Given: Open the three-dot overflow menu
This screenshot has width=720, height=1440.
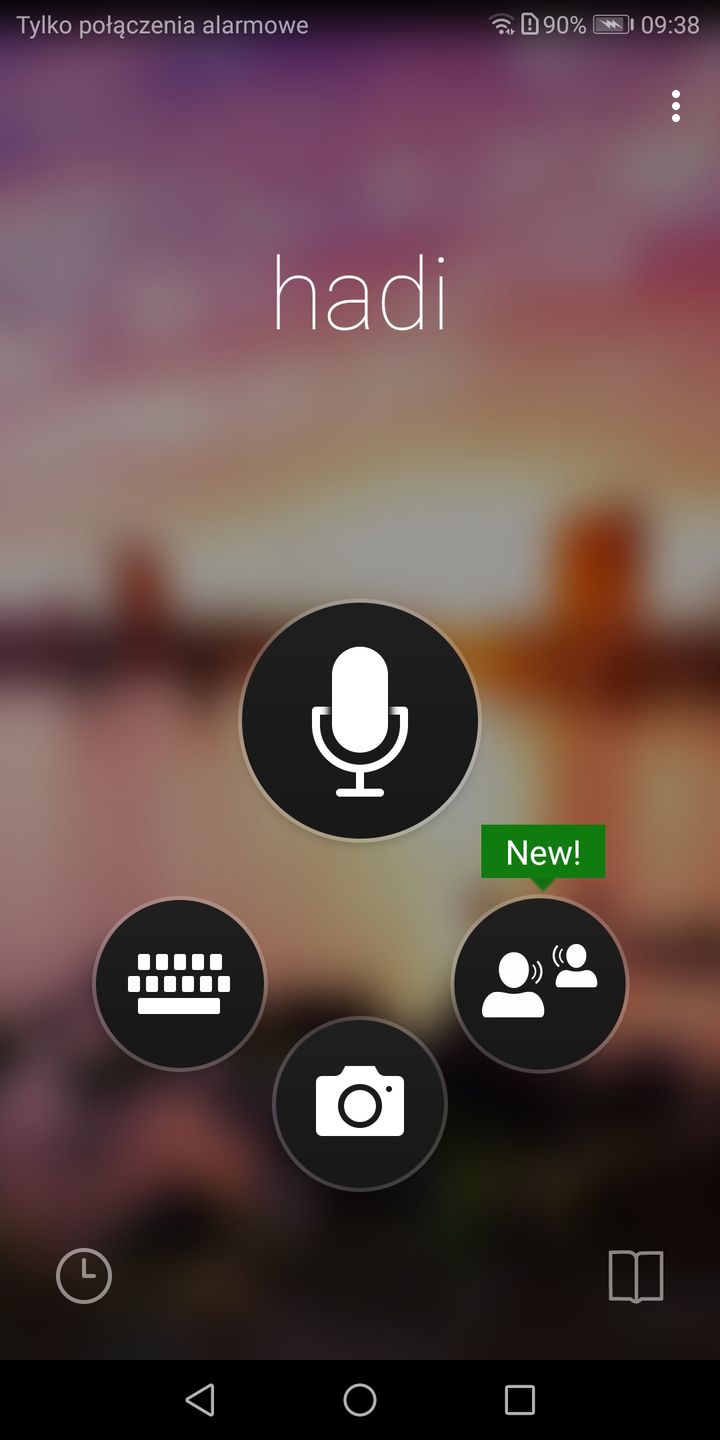Looking at the screenshot, I should click(x=676, y=106).
